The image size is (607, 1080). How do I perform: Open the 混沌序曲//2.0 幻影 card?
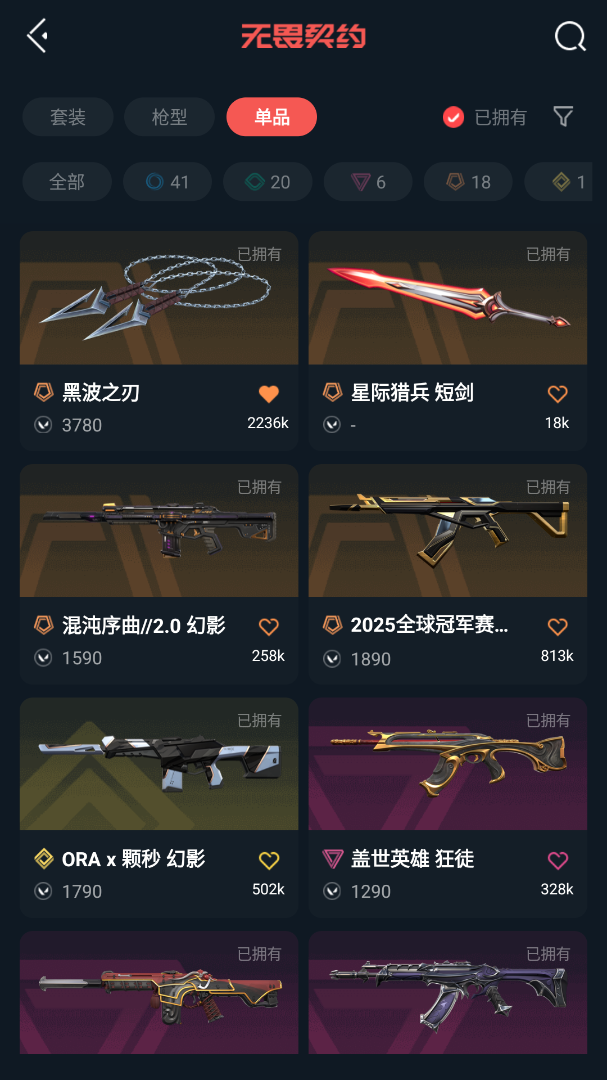(x=159, y=573)
